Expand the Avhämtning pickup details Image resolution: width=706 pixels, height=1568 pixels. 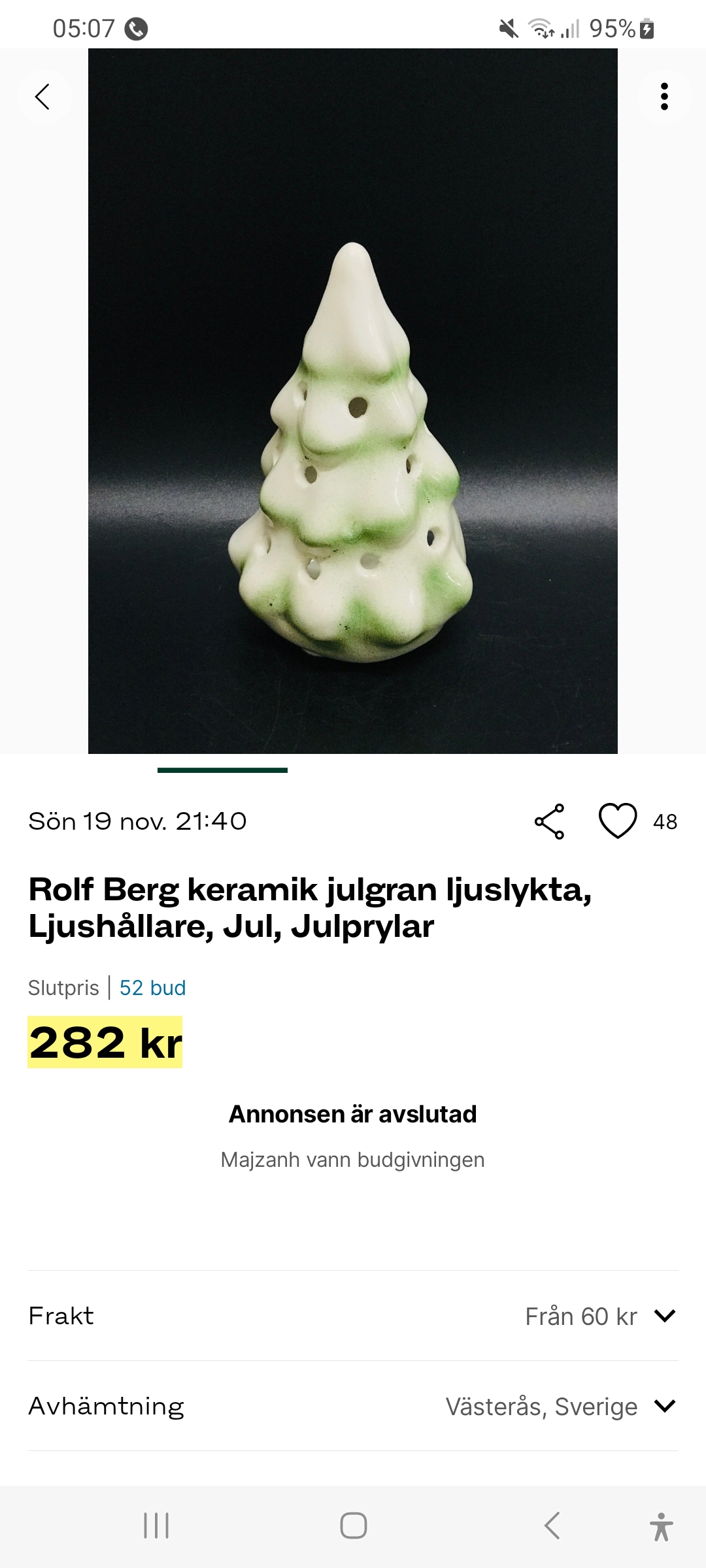[664, 1406]
